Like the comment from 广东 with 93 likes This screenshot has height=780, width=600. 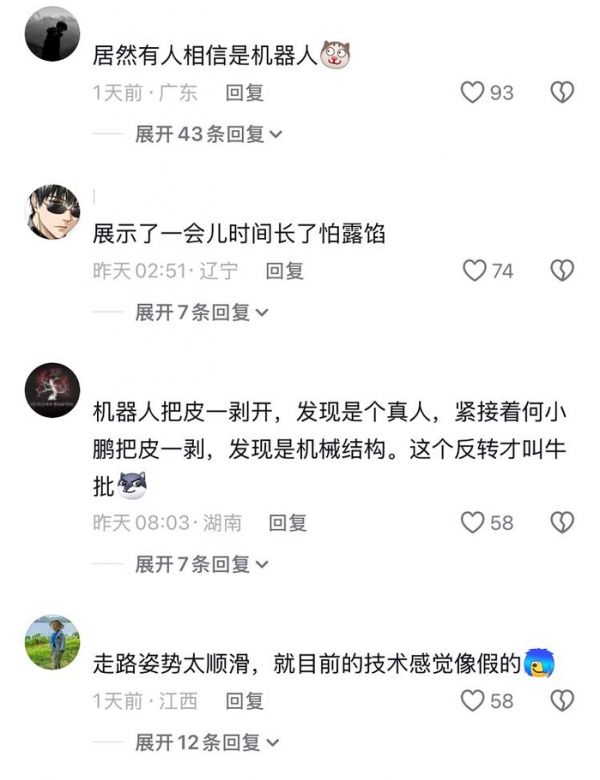coord(473,93)
